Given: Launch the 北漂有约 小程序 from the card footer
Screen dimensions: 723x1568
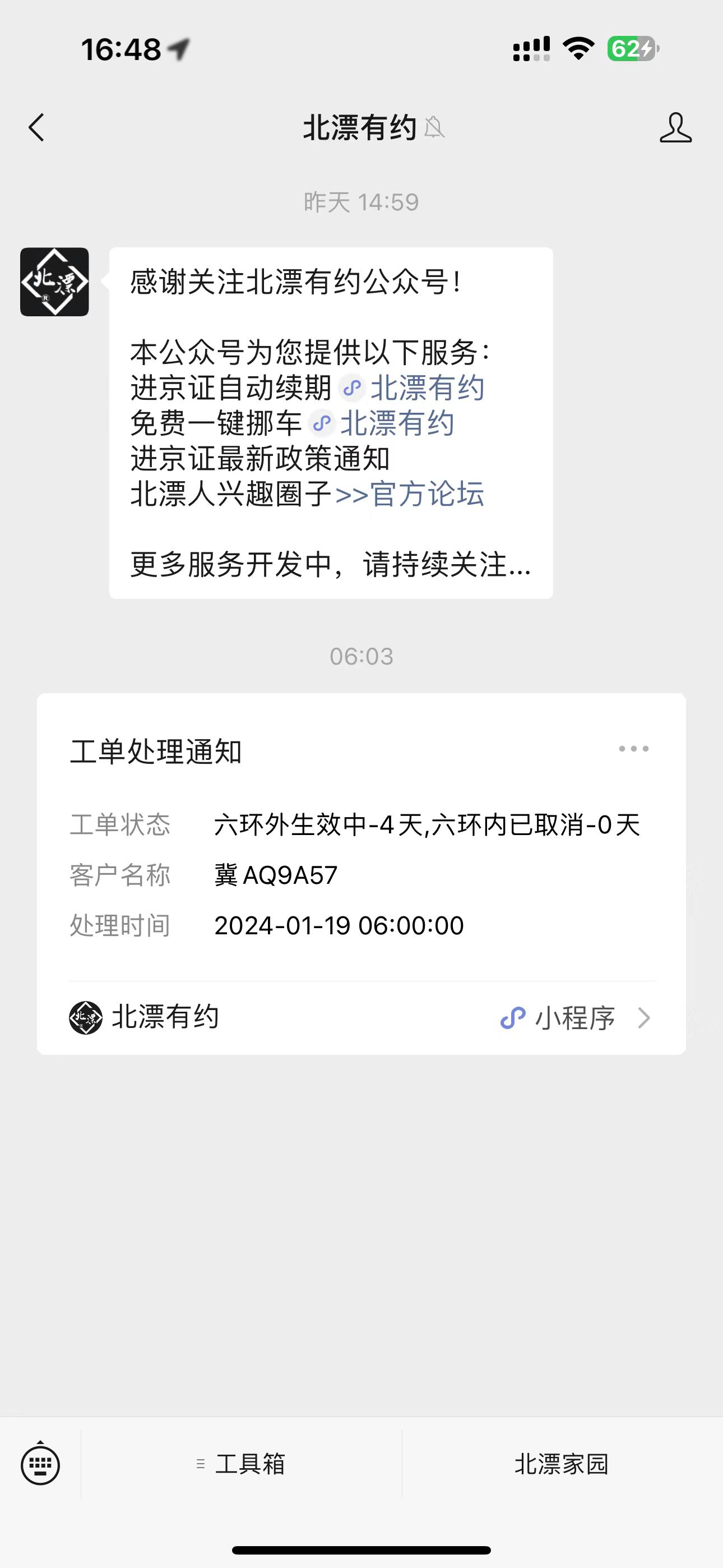Looking at the screenshot, I should coord(361,1018).
